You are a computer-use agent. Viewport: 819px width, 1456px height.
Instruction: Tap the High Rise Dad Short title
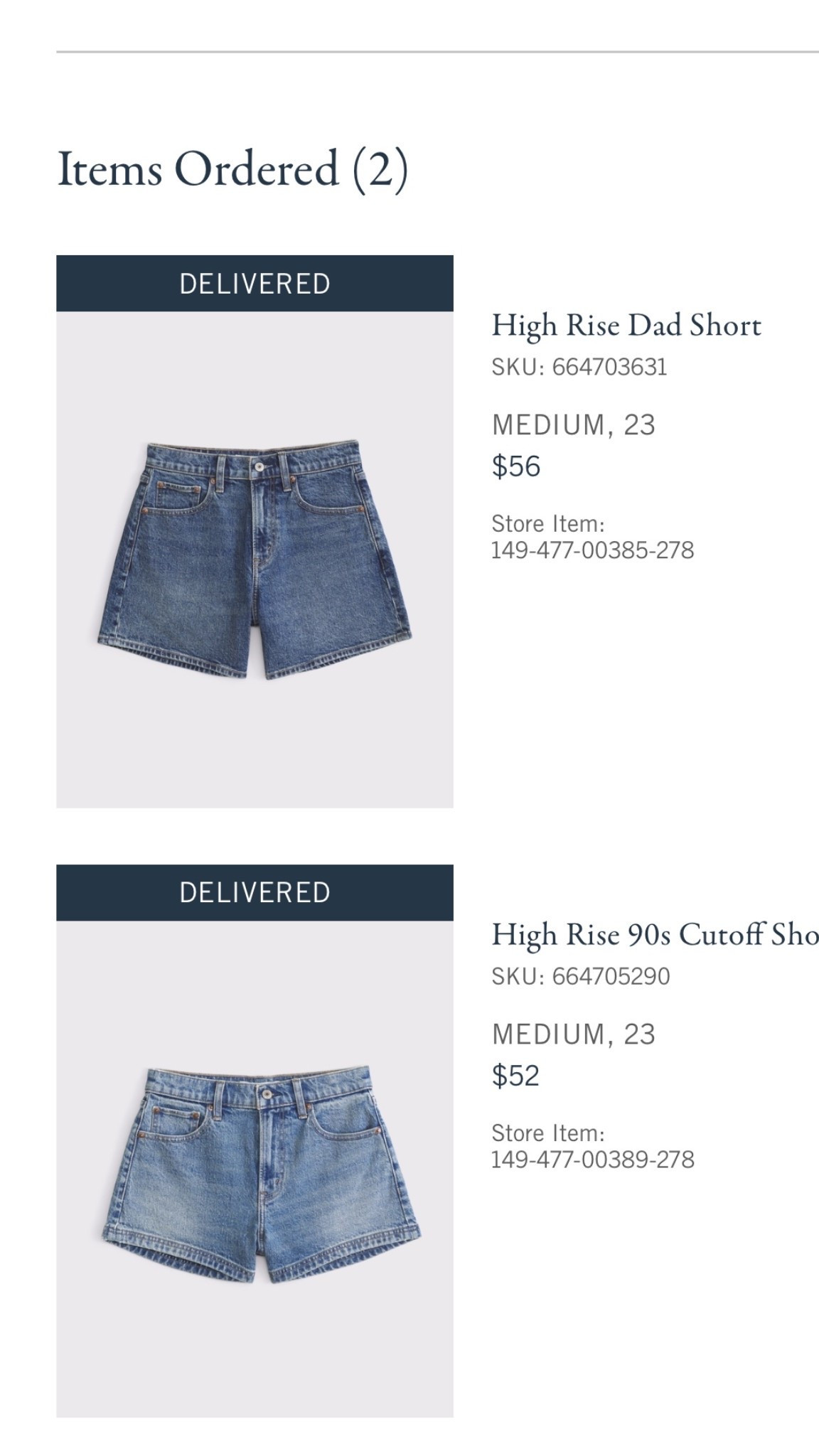point(626,326)
